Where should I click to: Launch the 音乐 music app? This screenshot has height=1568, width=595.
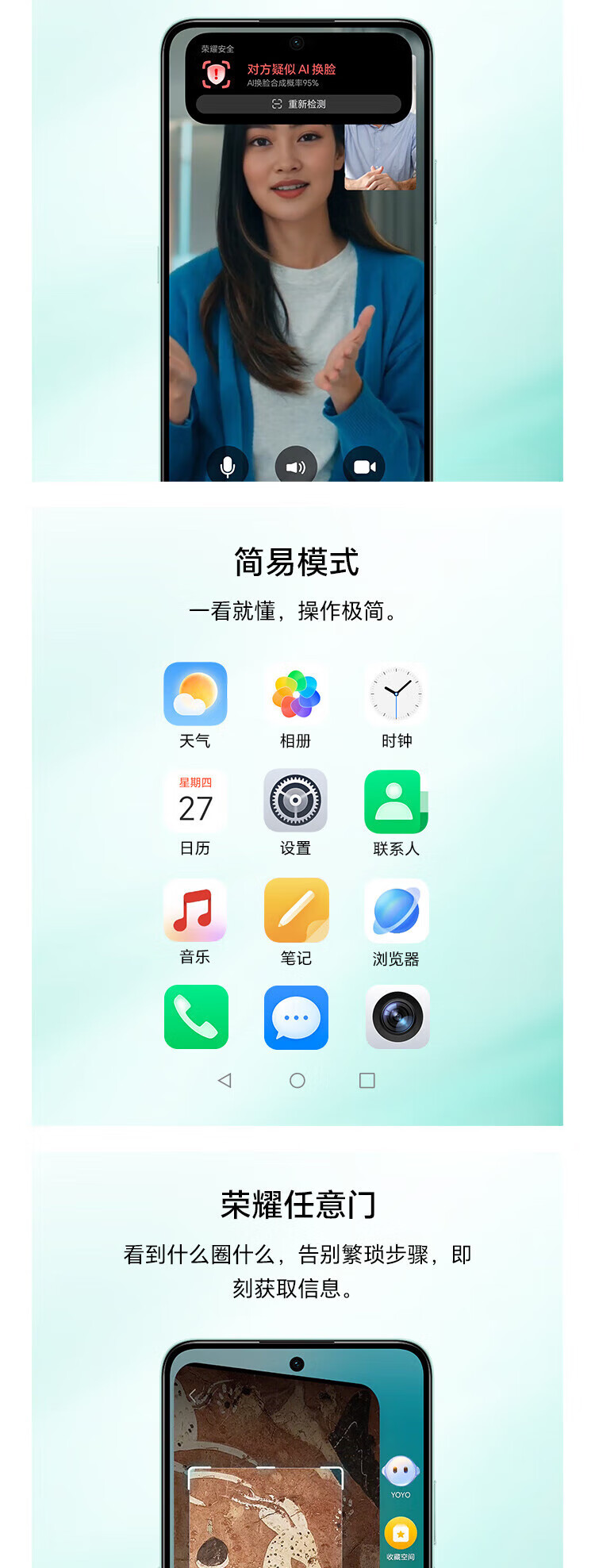tap(195, 909)
